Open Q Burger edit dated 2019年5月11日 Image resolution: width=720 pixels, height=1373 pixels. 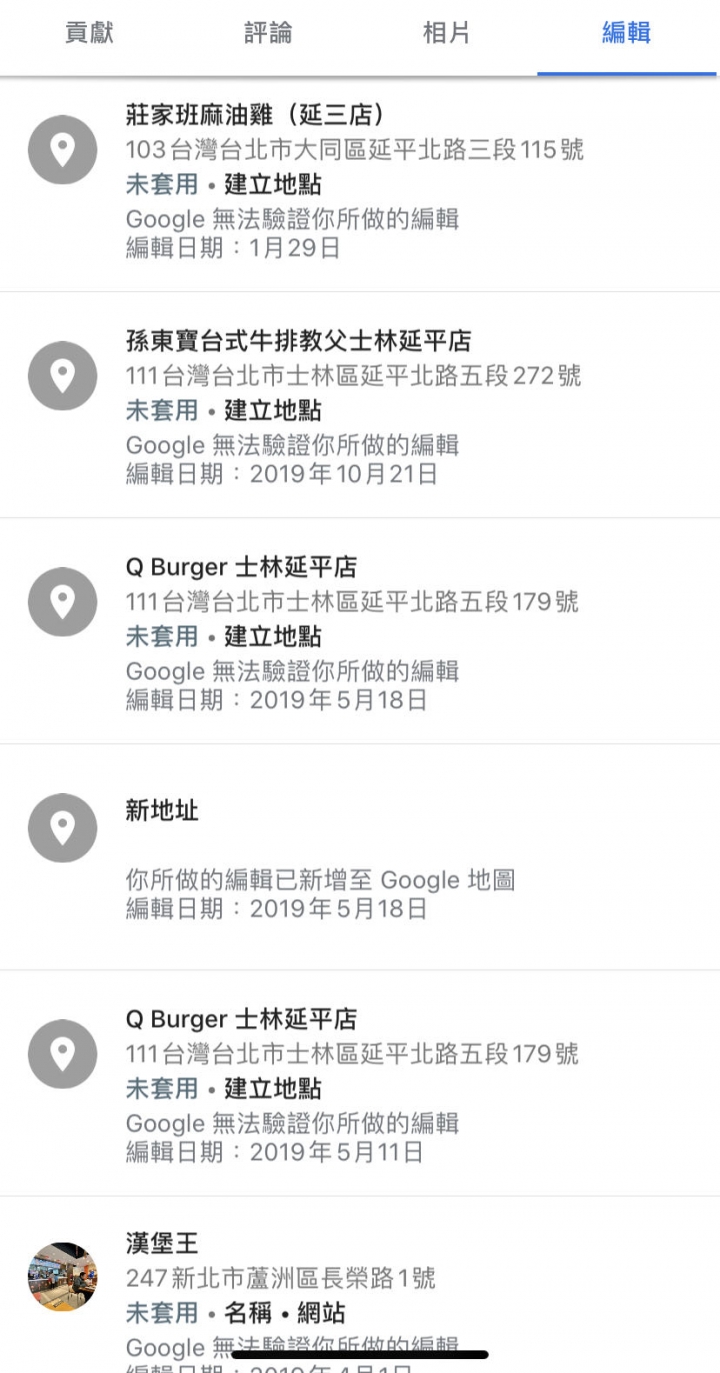click(360, 1084)
